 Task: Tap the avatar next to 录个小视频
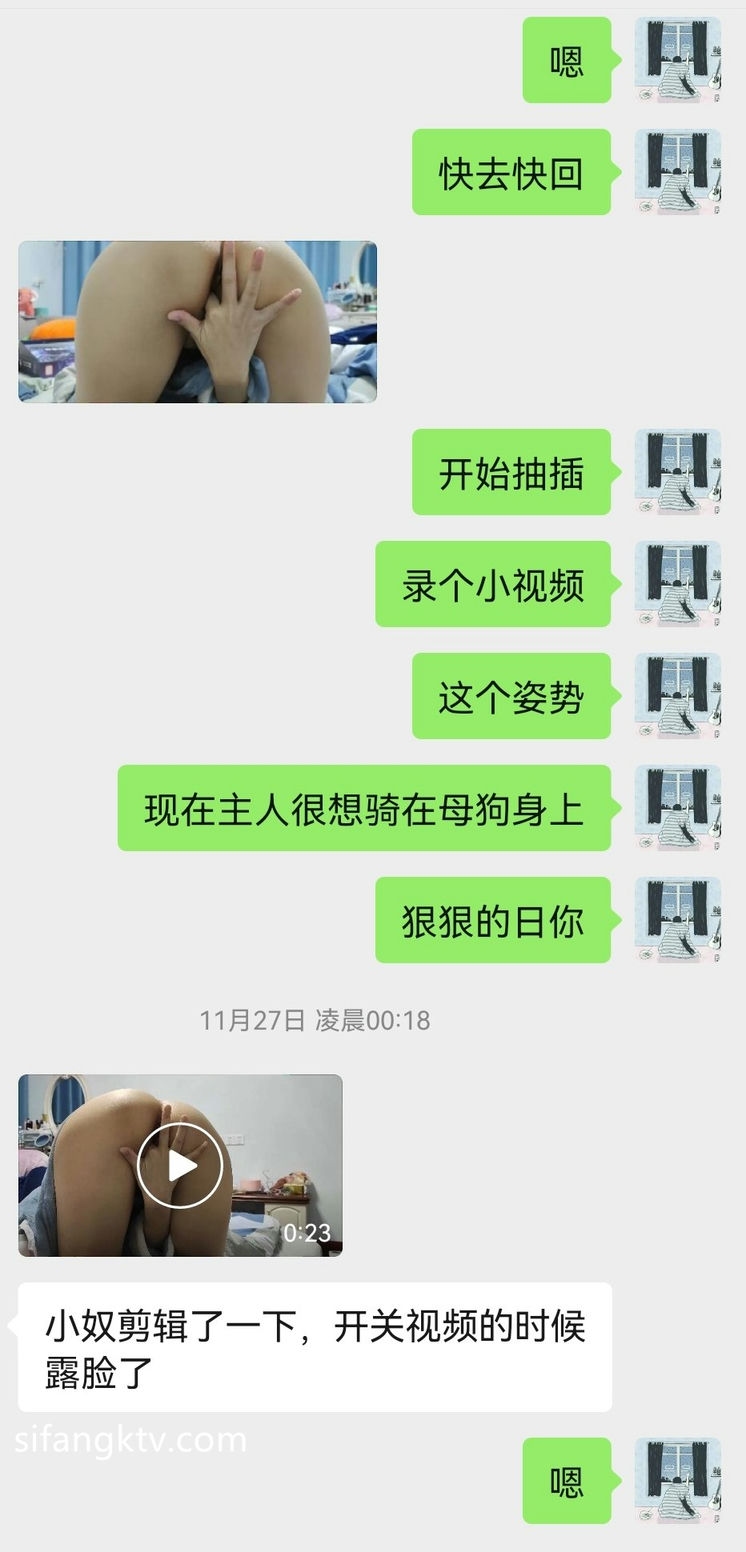pos(677,584)
